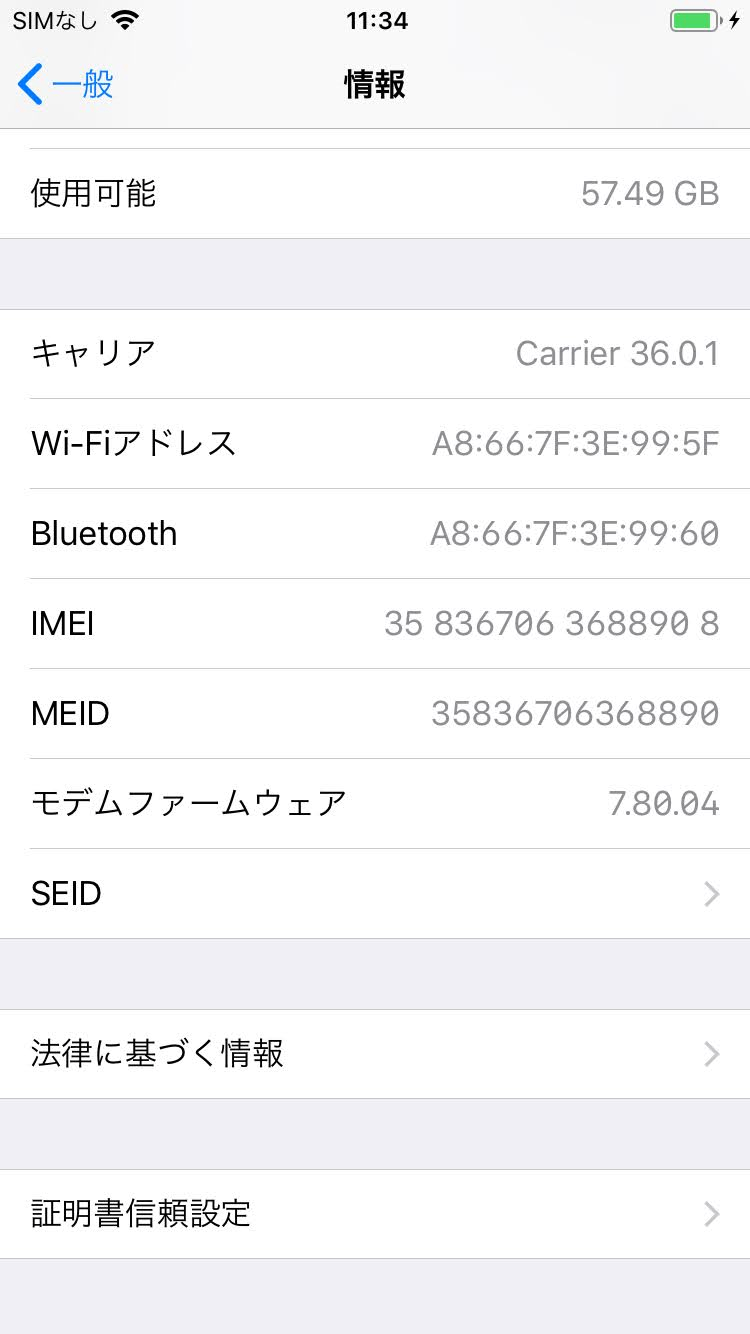Open 証明書信頼設定 settings
Image resolution: width=750 pixels, height=1334 pixels.
tap(375, 1214)
